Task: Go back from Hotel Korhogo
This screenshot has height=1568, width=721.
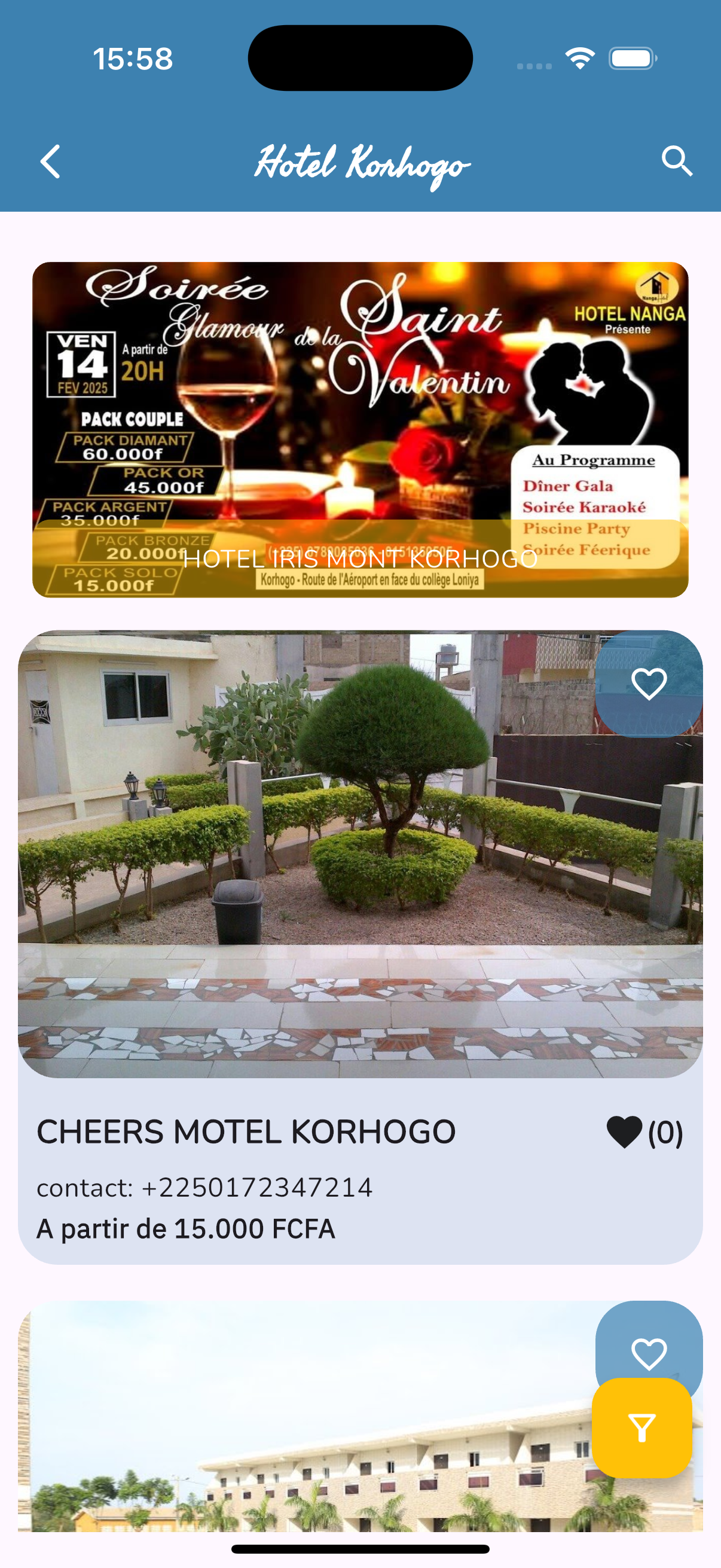Action: pos(50,161)
